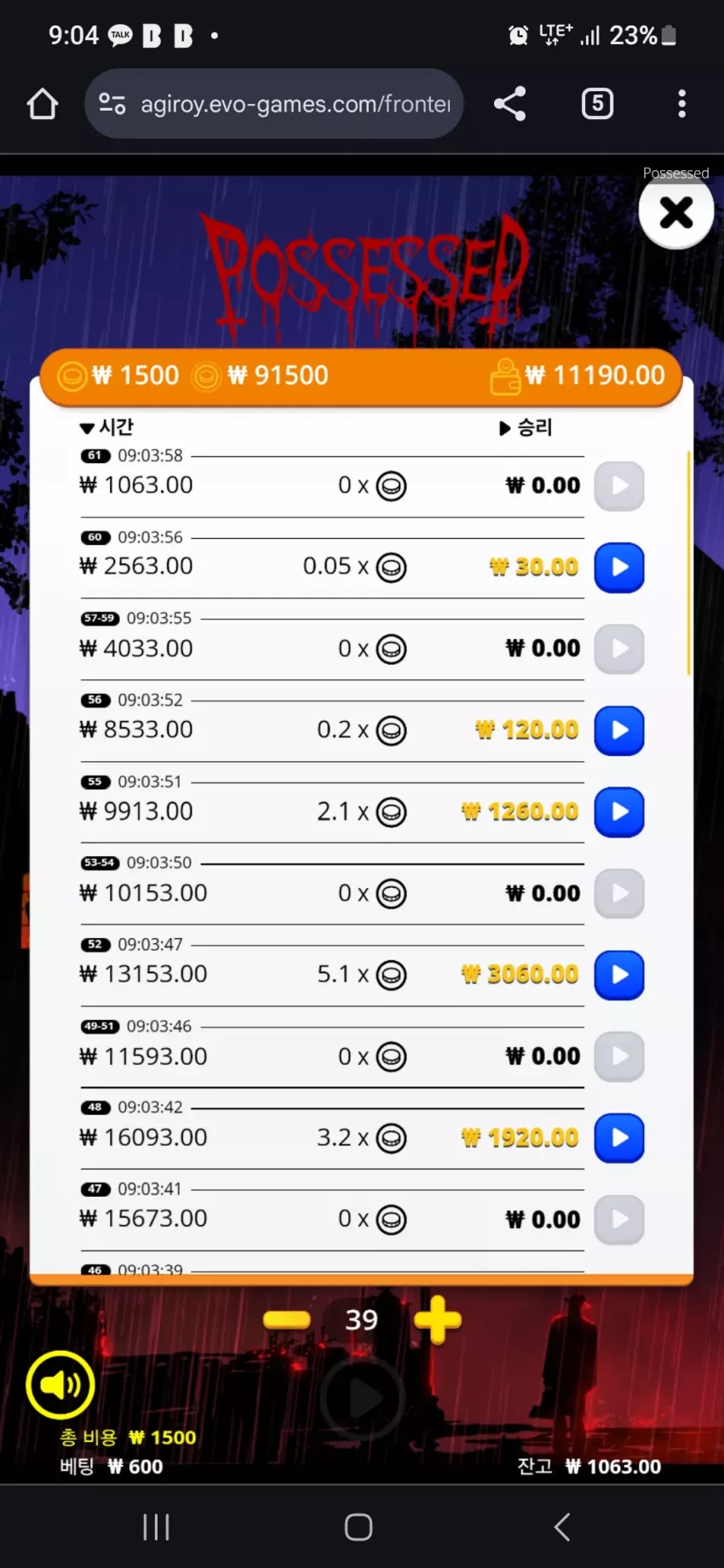Go back using system navigation
724x1568 pixels.
(562, 1527)
